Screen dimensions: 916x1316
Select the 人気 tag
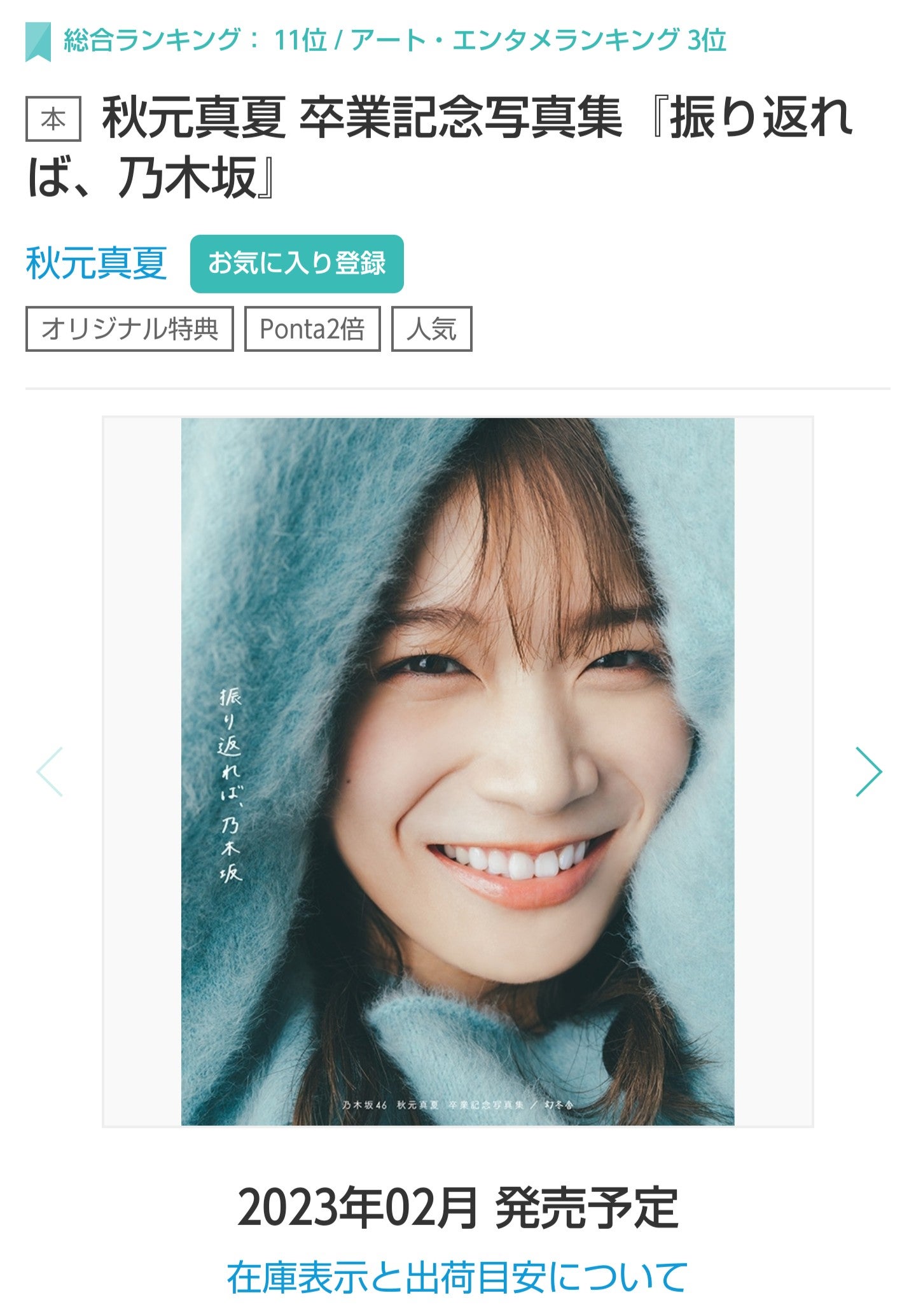point(431,329)
